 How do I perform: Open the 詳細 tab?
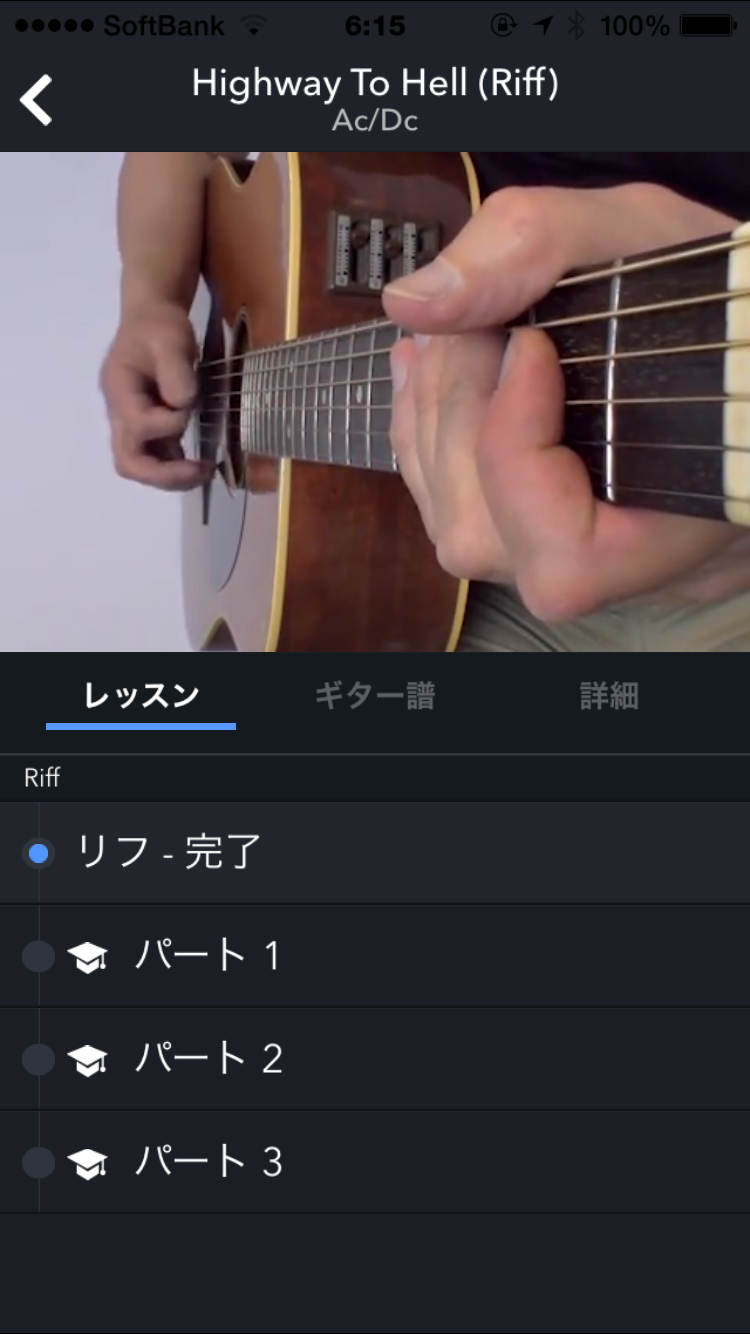[x=608, y=696]
